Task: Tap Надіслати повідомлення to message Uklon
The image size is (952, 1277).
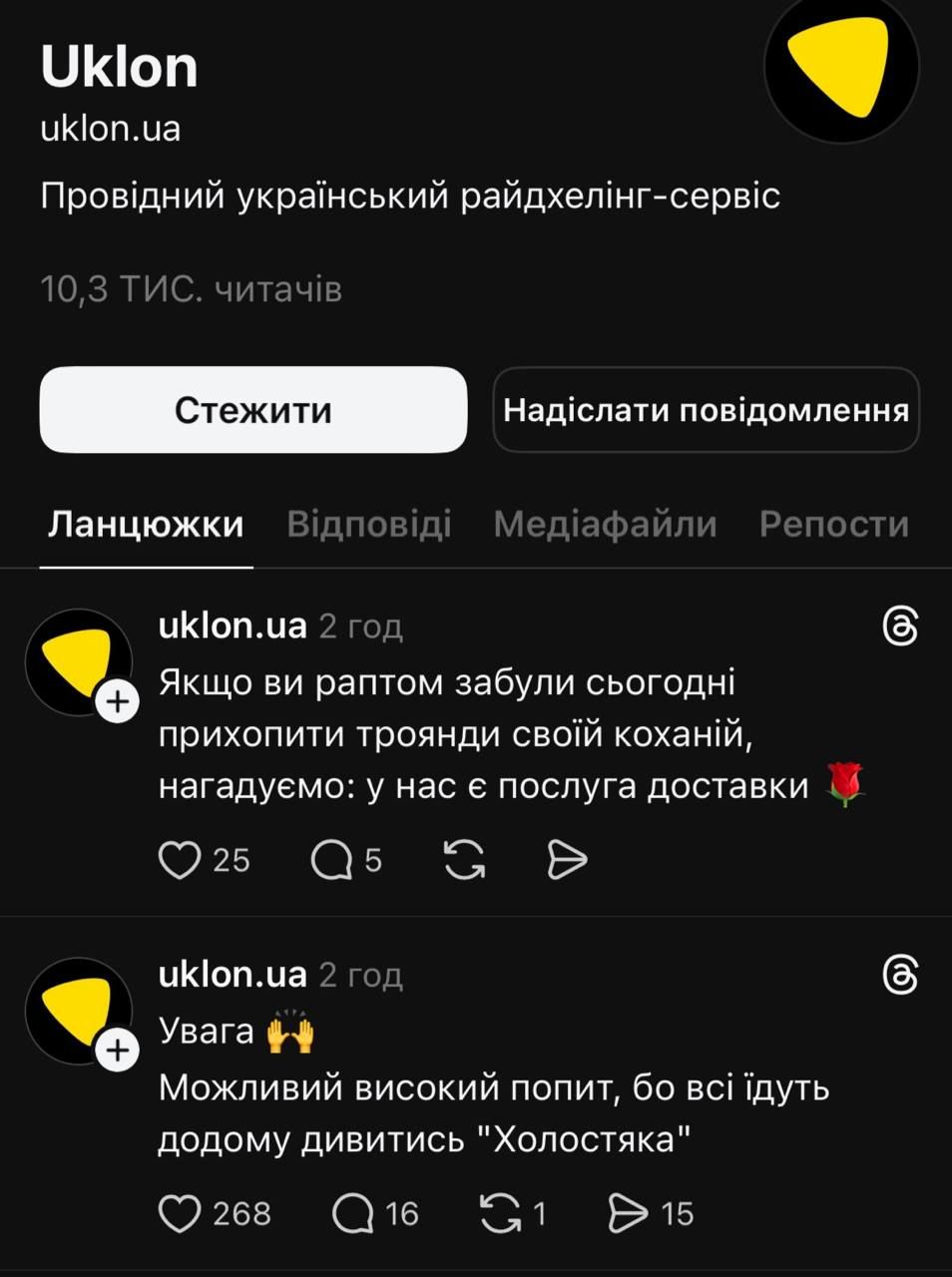Action: coord(706,410)
